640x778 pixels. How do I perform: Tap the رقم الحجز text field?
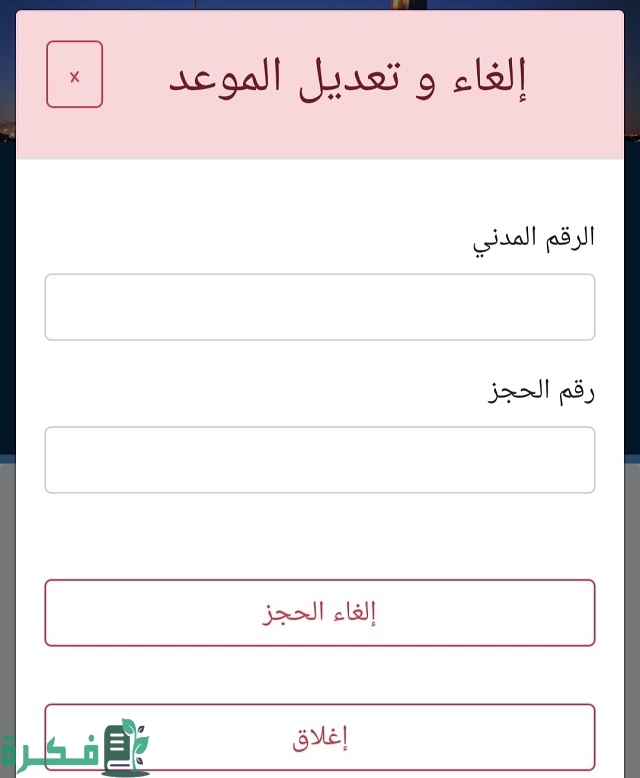(x=320, y=460)
